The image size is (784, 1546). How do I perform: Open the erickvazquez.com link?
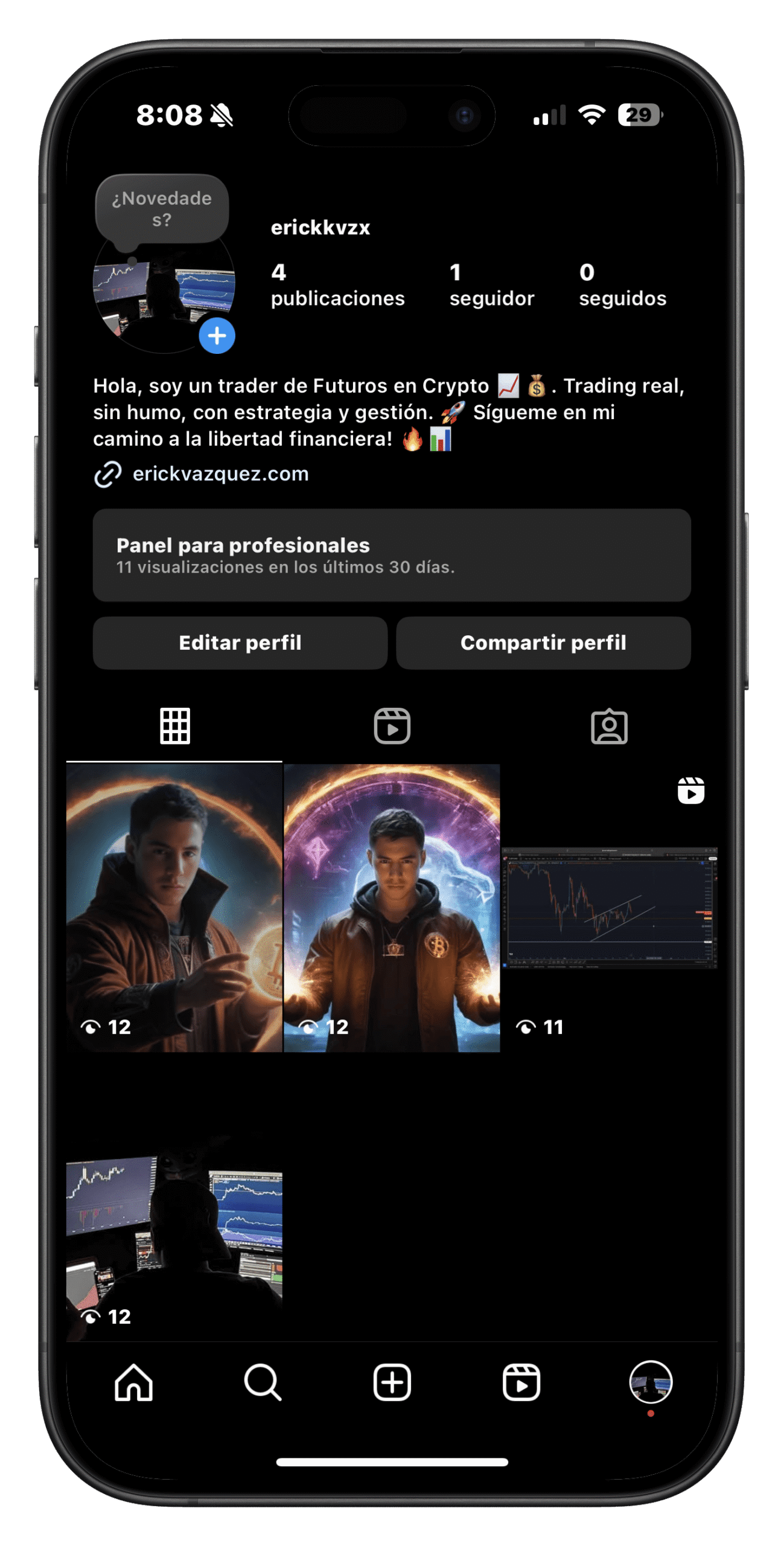click(220, 474)
